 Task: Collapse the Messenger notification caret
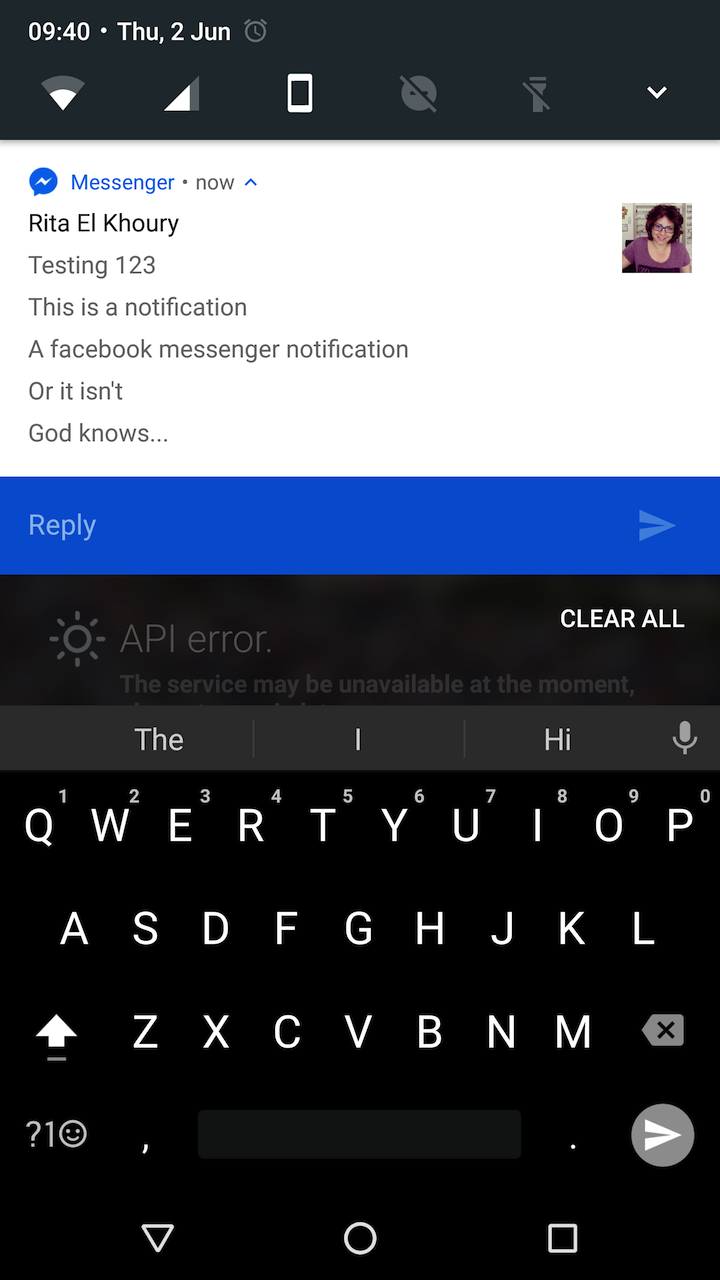click(251, 182)
